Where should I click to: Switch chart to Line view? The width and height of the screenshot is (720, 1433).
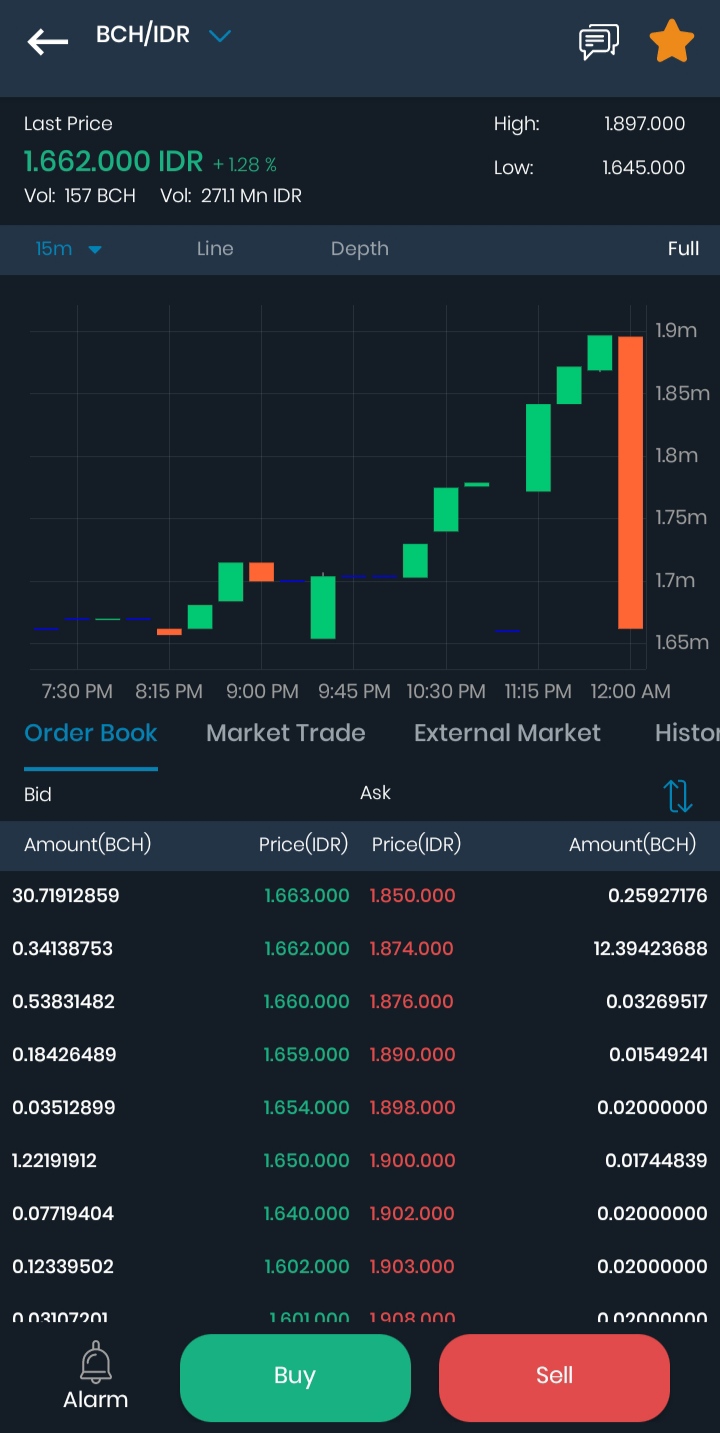tap(215, 249)
